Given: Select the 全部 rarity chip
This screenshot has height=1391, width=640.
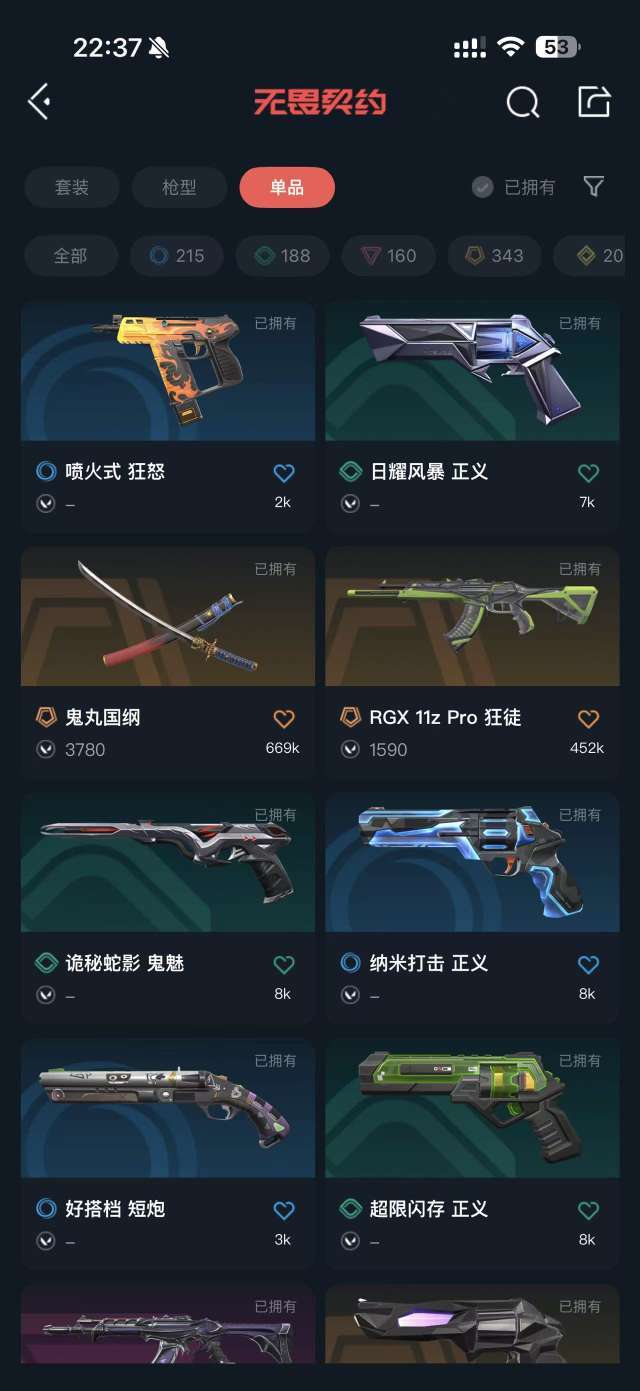Looking at the screenshot, I should pos(70,256).
